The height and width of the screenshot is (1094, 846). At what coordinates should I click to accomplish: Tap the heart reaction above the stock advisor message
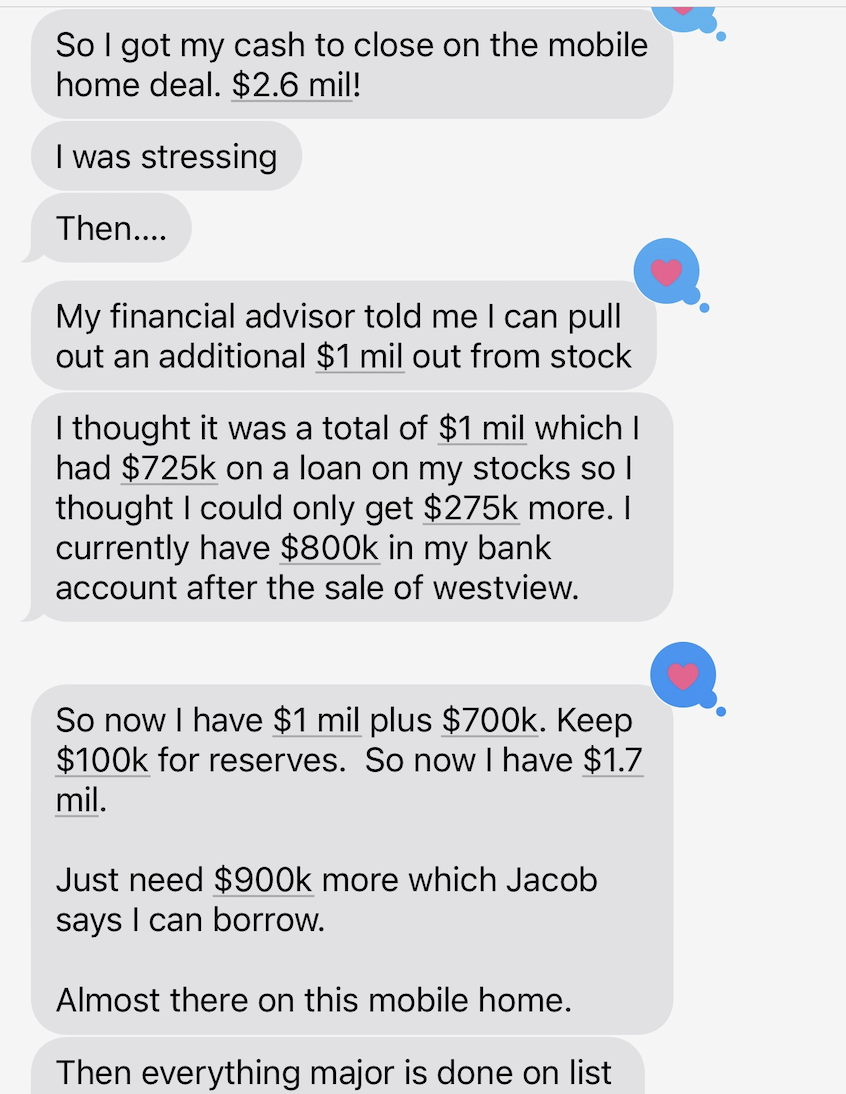point(667,272)
